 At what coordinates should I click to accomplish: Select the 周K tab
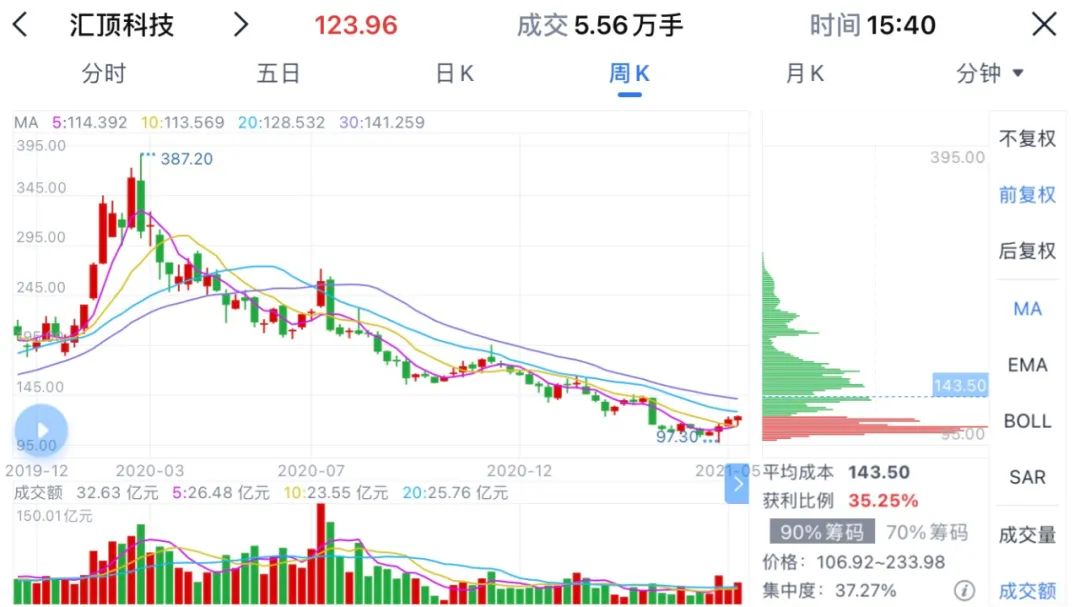pyautogui.click(x=629, y=73)
